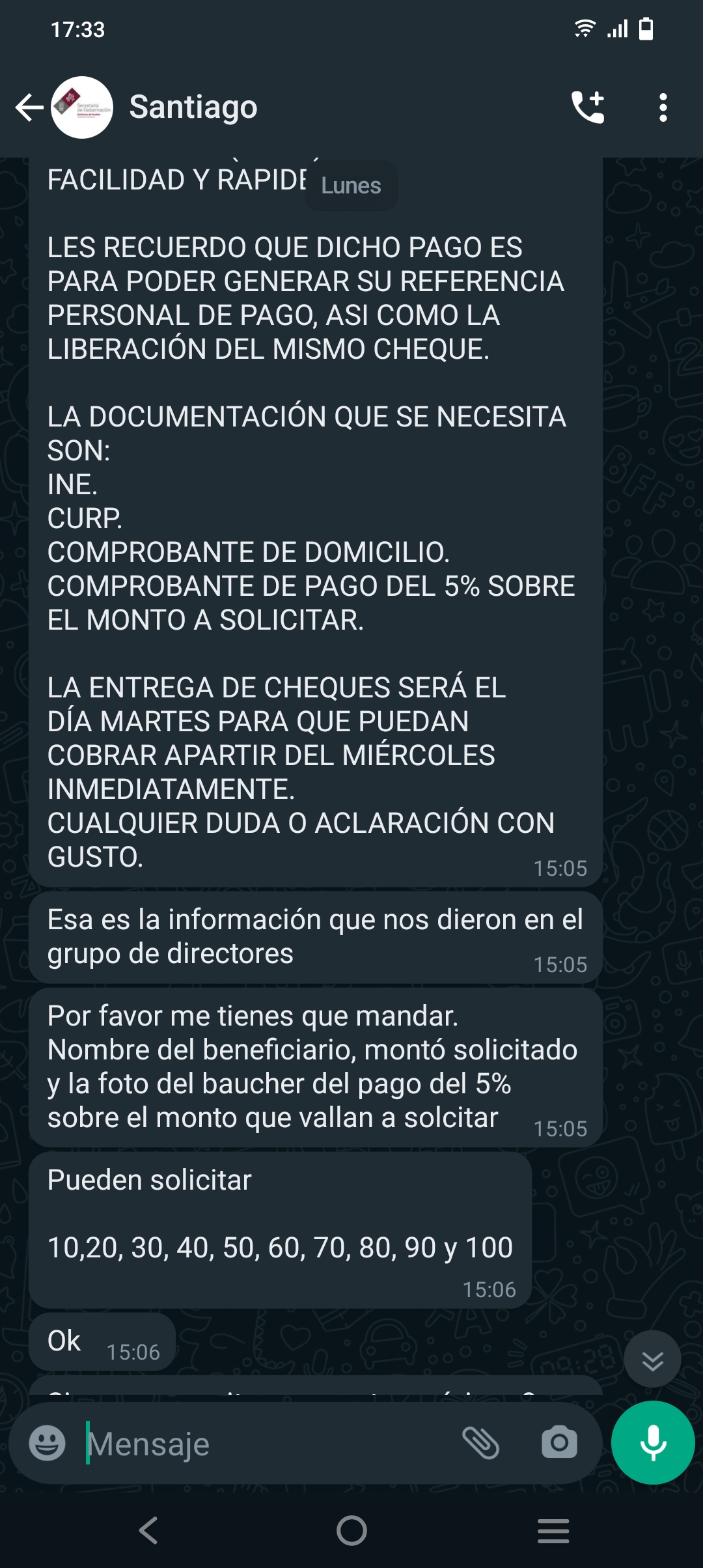Image resolution: width=703 pixels, height=1568 pixels.
Task: Open the recent apps view
Action: [x=553, y=1530]
